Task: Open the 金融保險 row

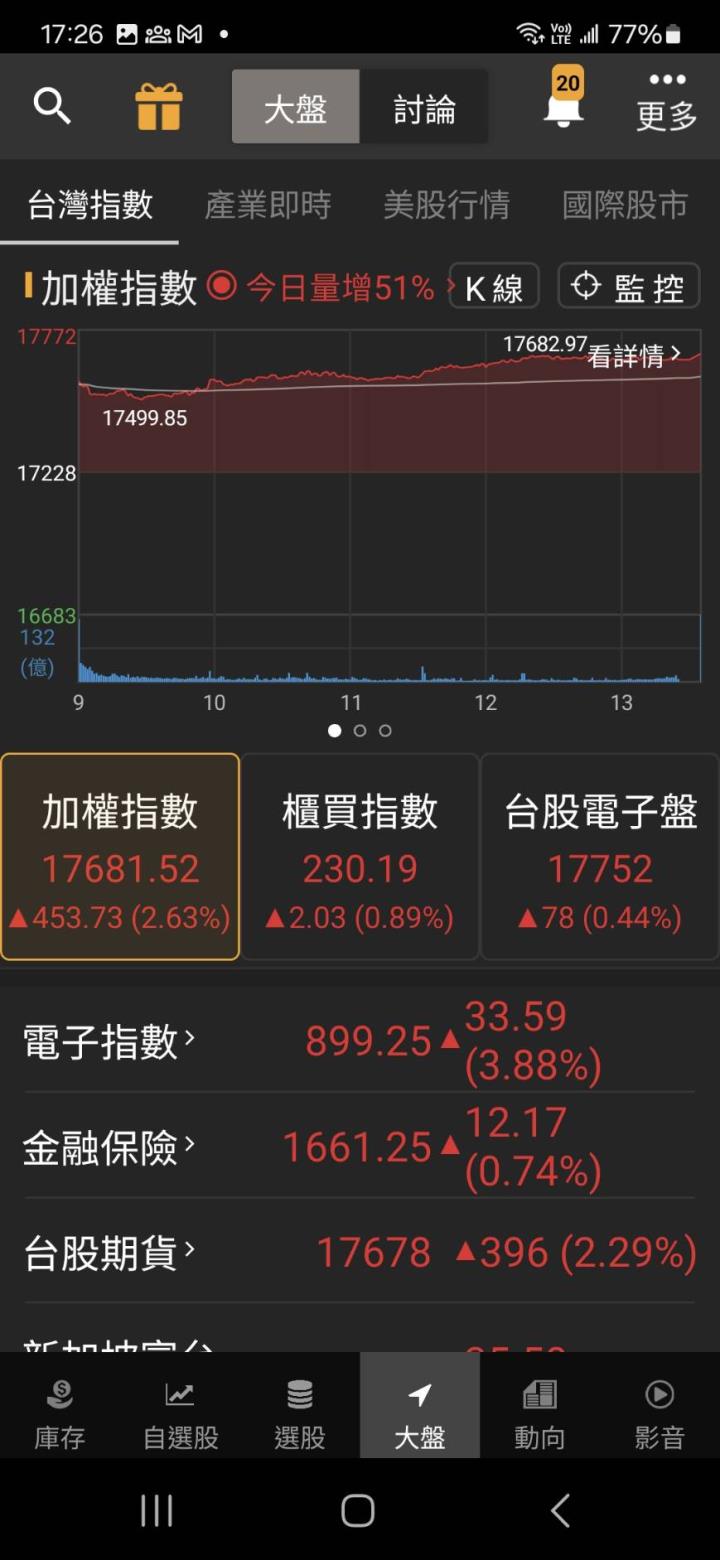Action: point(110,1147)
